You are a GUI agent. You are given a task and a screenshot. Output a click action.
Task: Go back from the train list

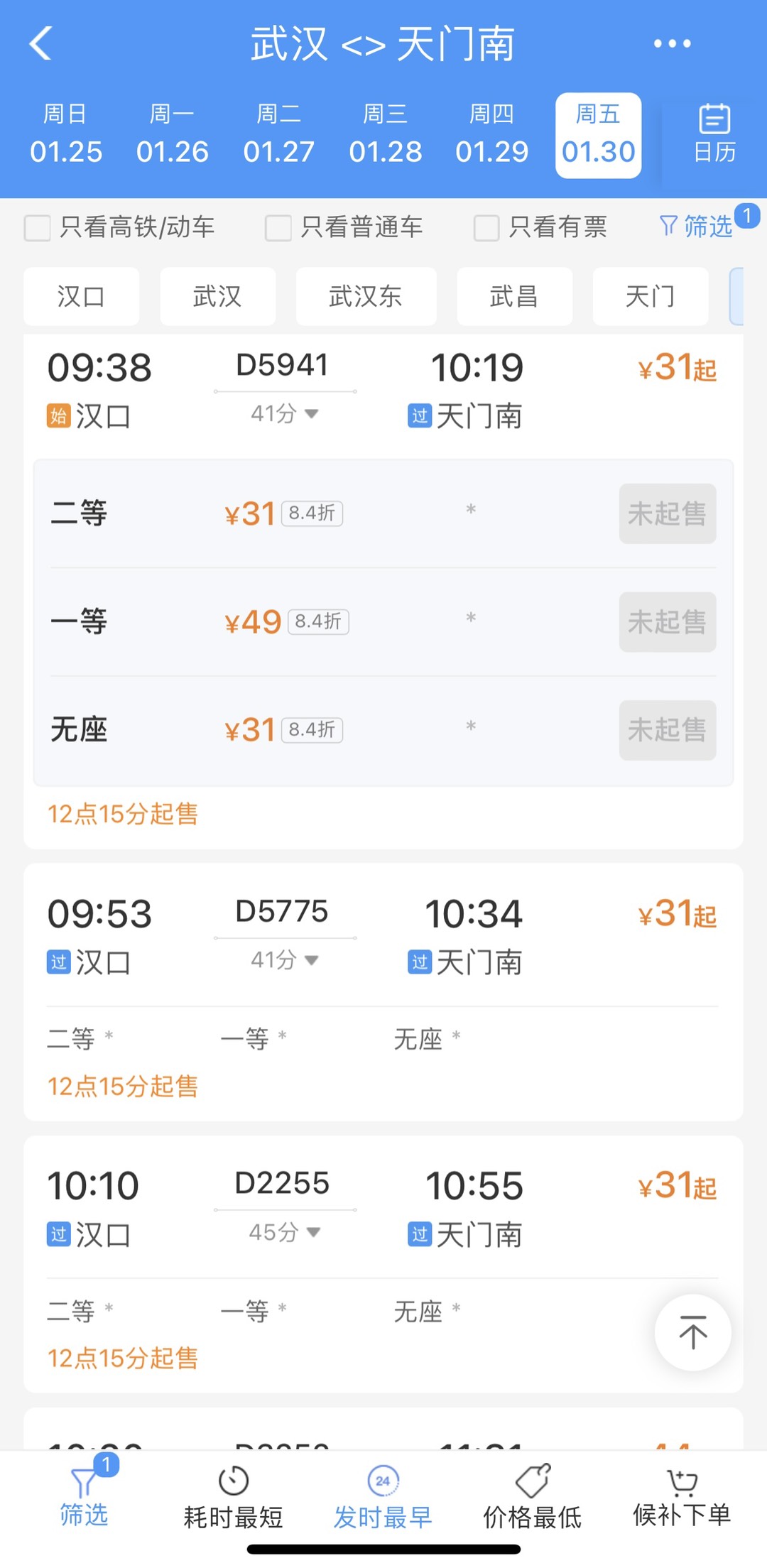pyautogui.click(x=41, y=44)
